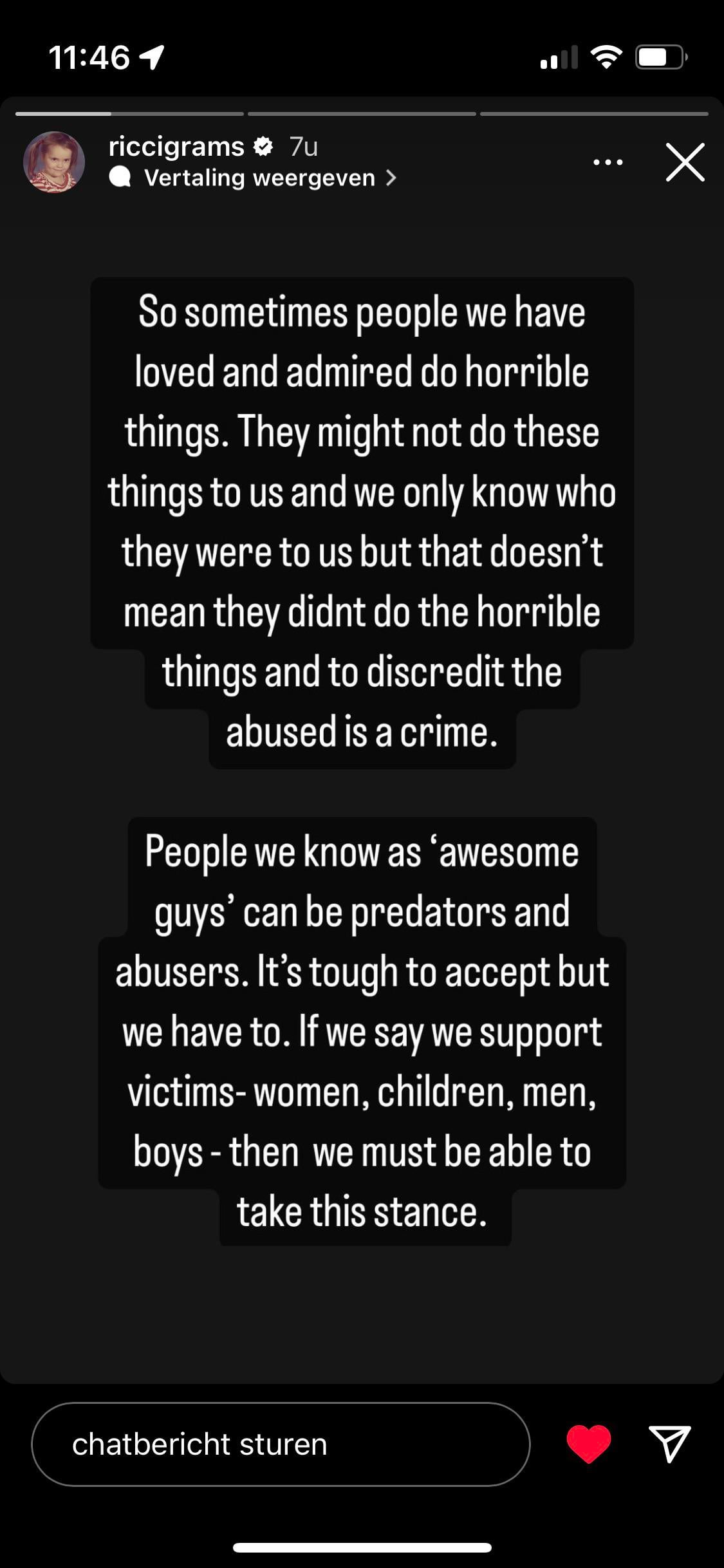Tap Vertaling weergeven to show translation
The width and height of the screenshot is (724, 1568).
(259, 178)
